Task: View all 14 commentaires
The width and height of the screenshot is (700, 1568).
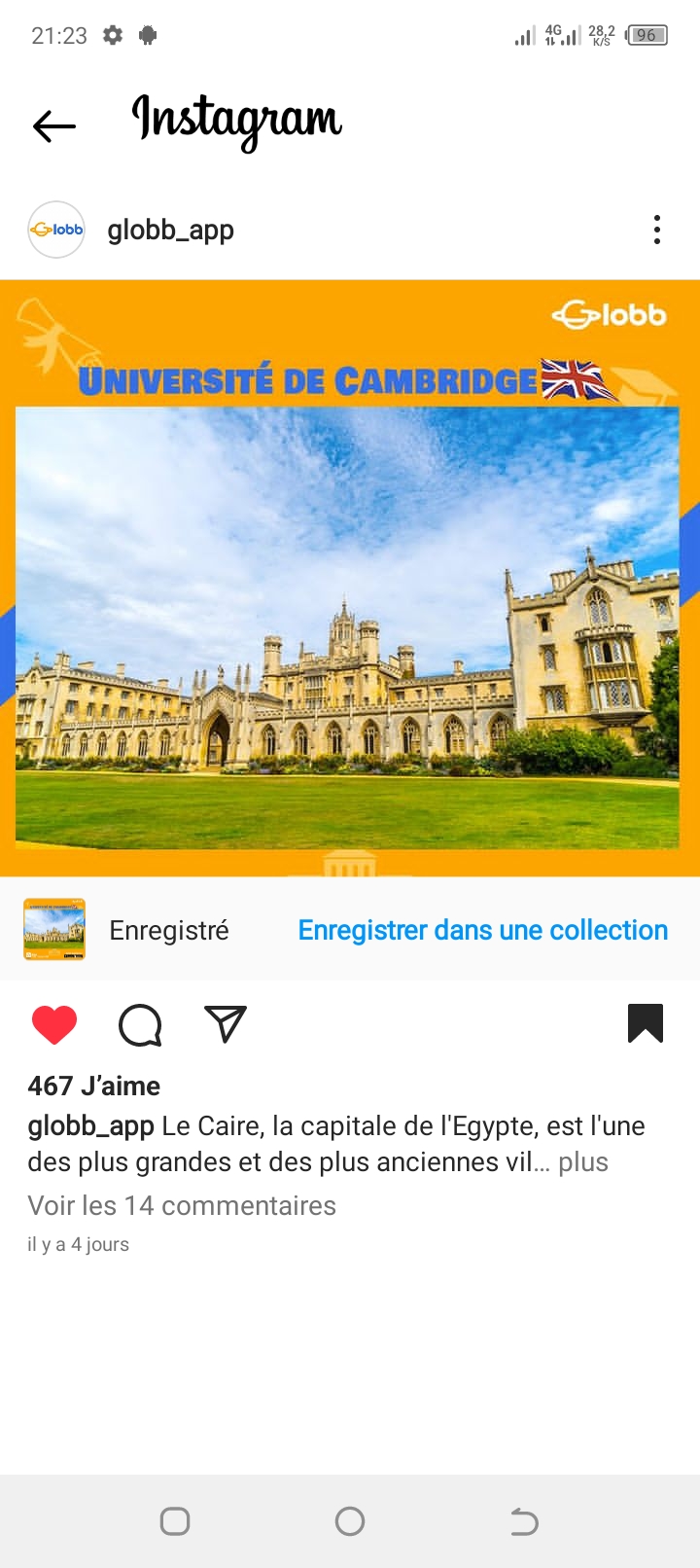Action: pyautogui.click(x=182, y=1205)
